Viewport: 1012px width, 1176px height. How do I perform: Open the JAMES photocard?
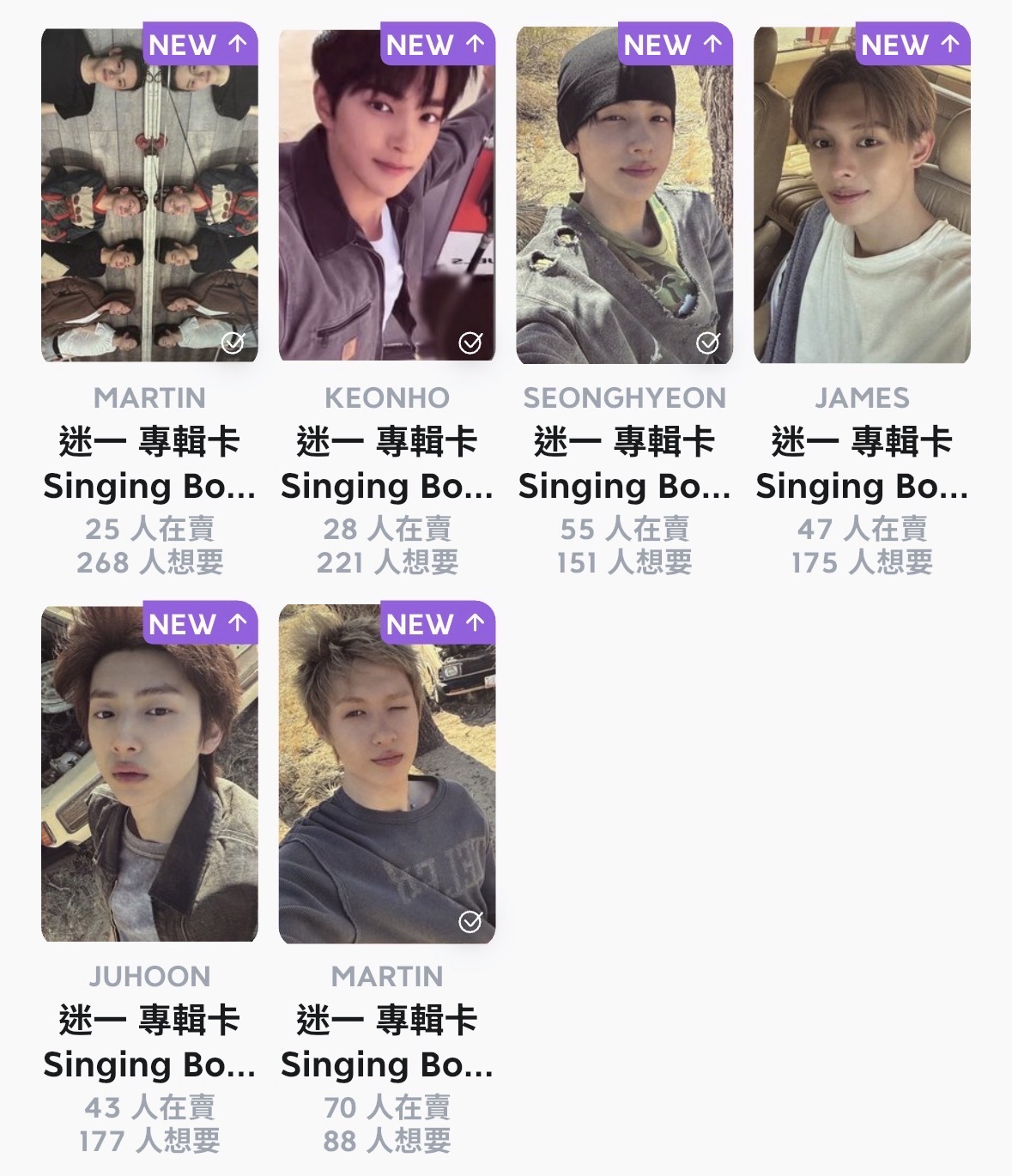pyautogui.click(x=862, y=197)
